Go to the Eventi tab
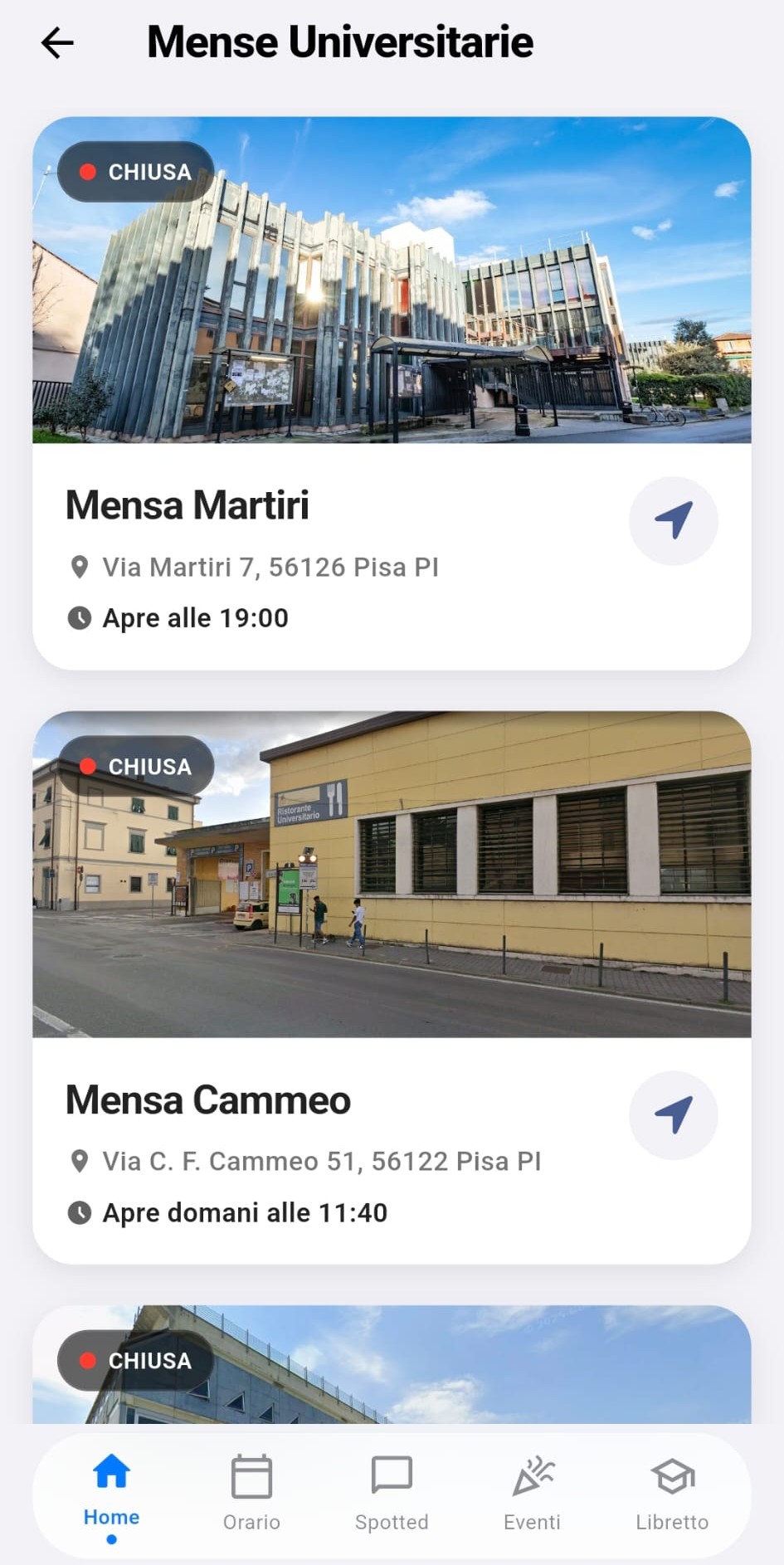784x1565 pixels. (x=532, y=1495)
